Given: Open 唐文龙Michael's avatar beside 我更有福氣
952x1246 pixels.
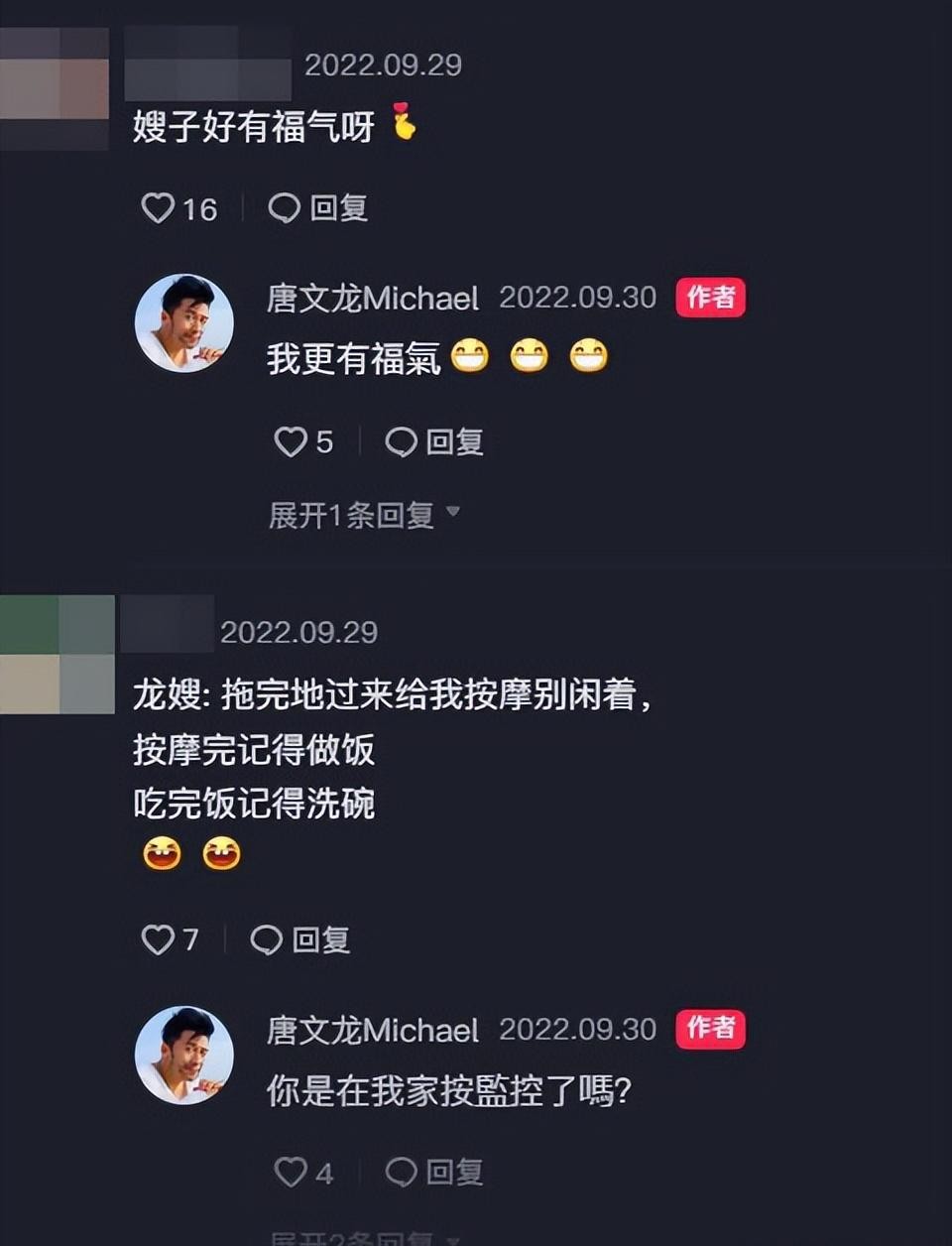Looking at the screenshot, I should tap(184, 323).
